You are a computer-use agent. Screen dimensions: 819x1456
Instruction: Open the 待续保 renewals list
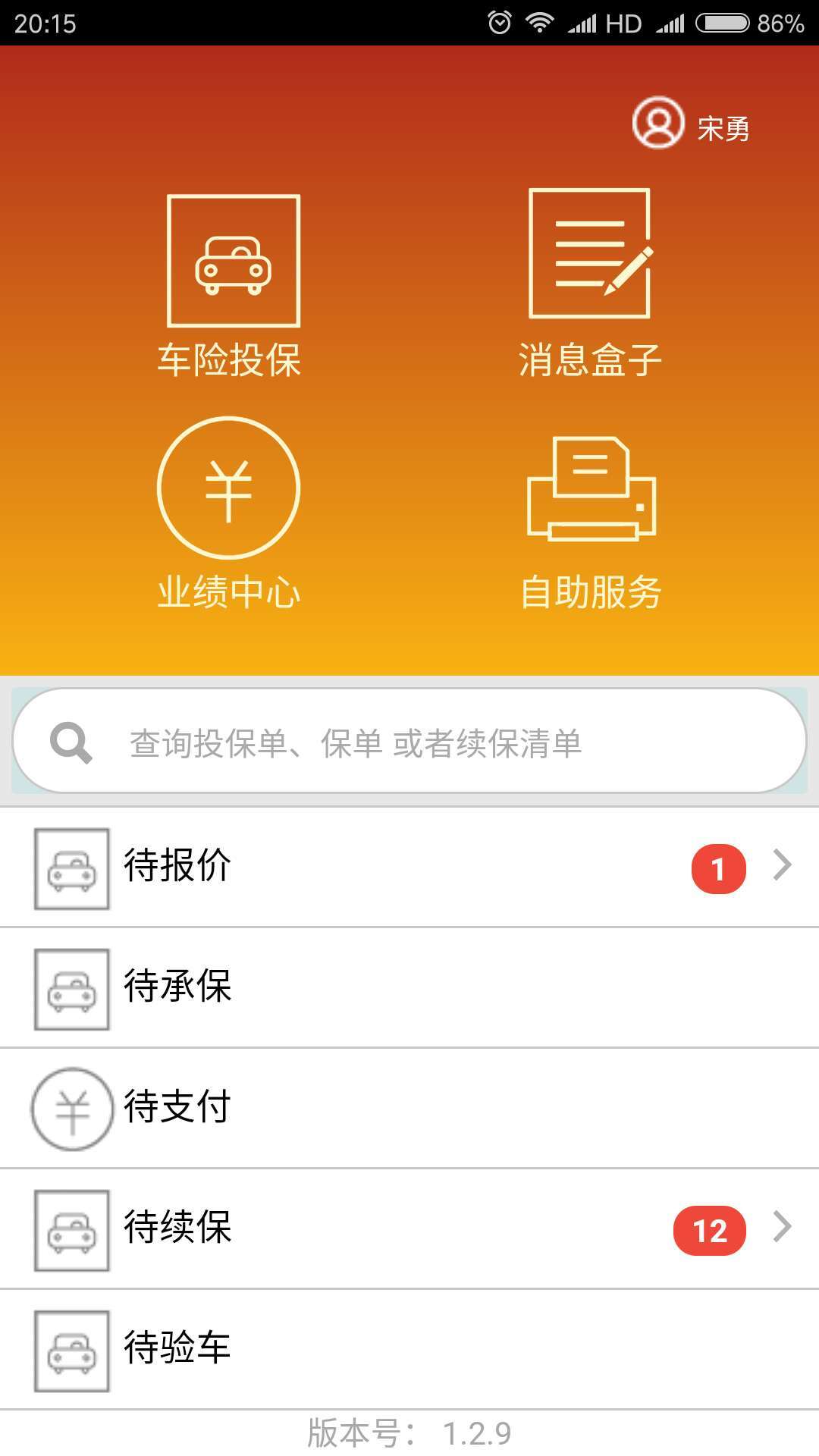click(409, 1228)
